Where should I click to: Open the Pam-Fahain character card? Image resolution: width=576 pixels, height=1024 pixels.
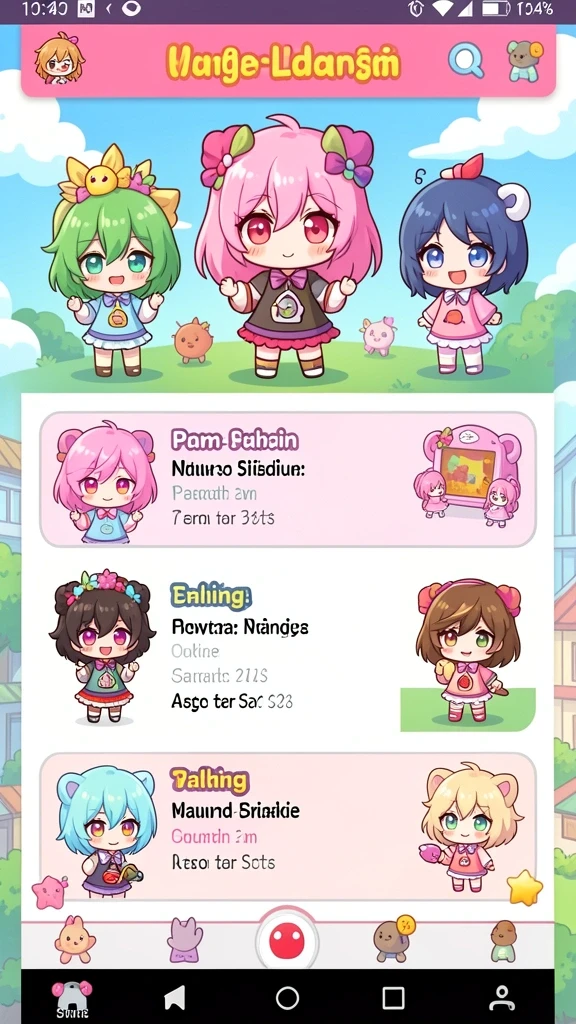(x=287, y=479)
